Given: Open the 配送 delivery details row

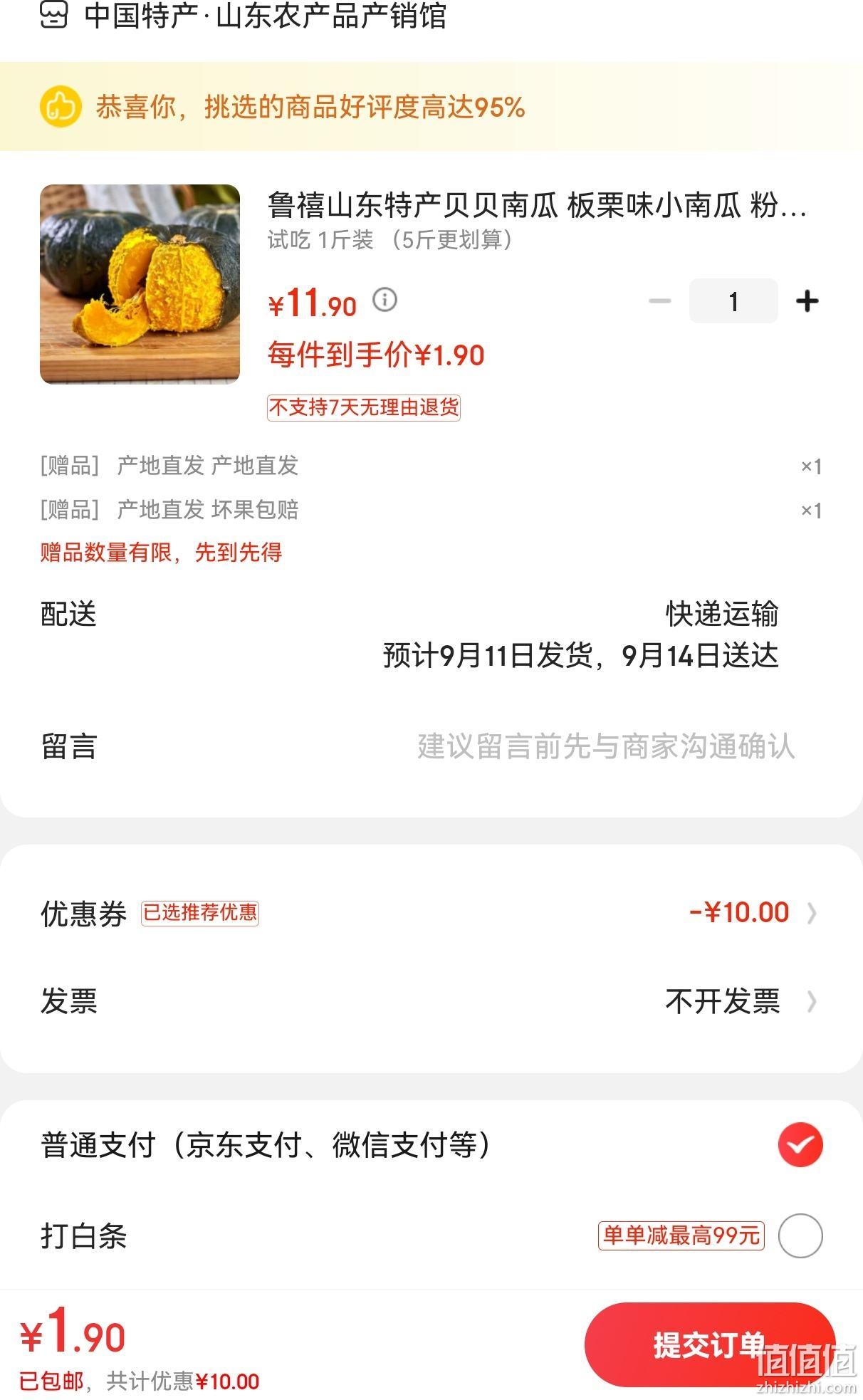Looking at the screenshot, I should click(431, 634).
